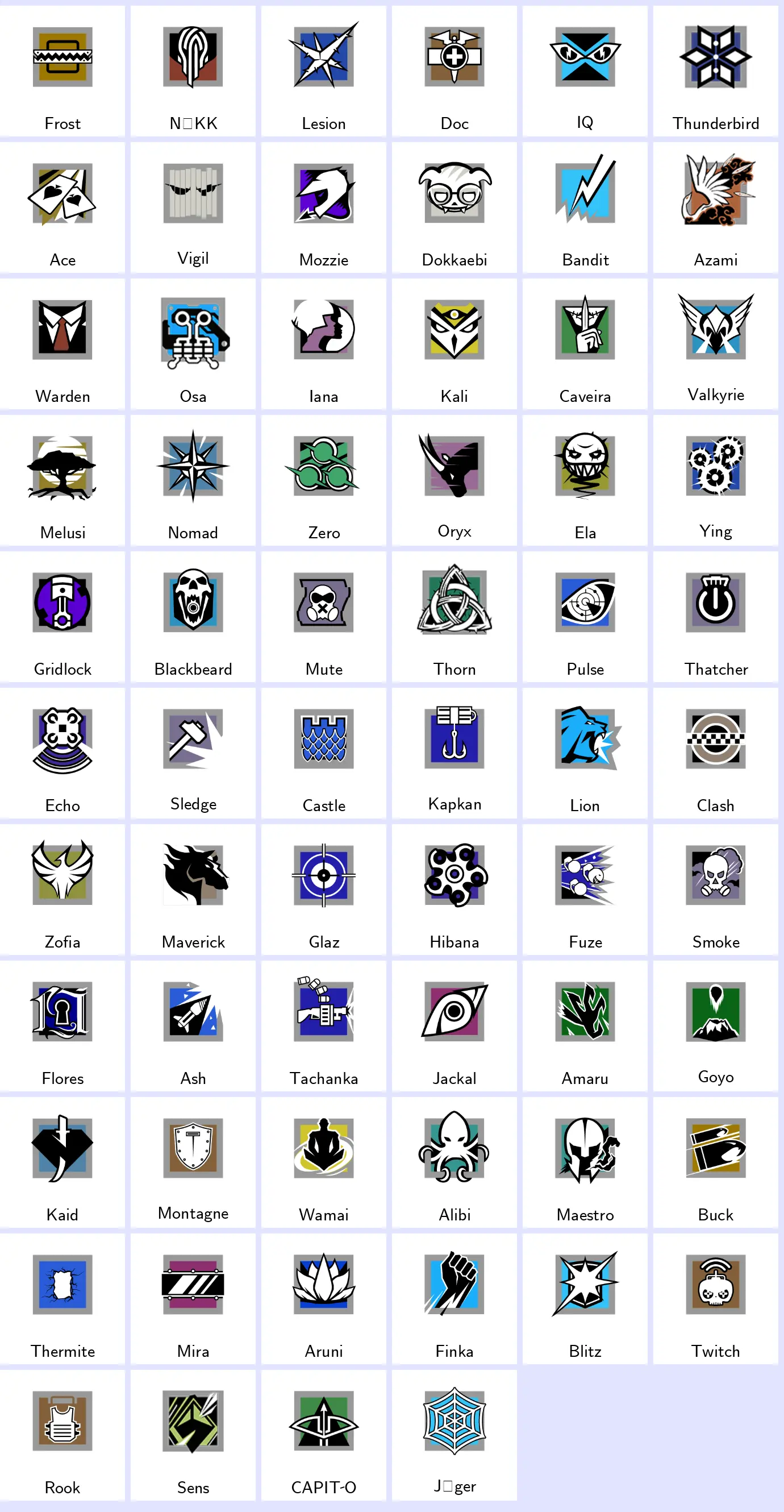Choose Dokkaebi from the grid

[x=454, y=207]
